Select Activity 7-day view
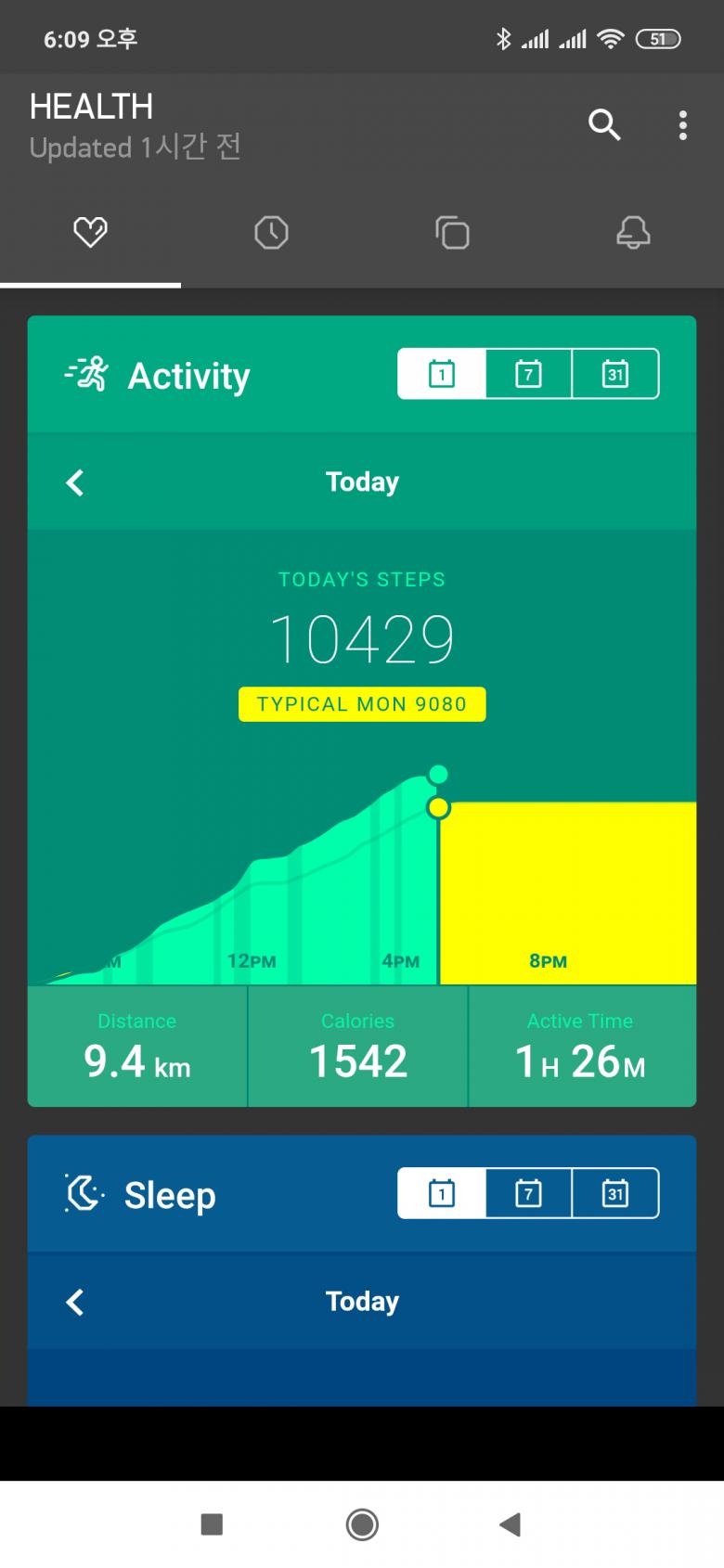Screen dimensions: 724x1568 pyautogui.click(x=528, y=374)
